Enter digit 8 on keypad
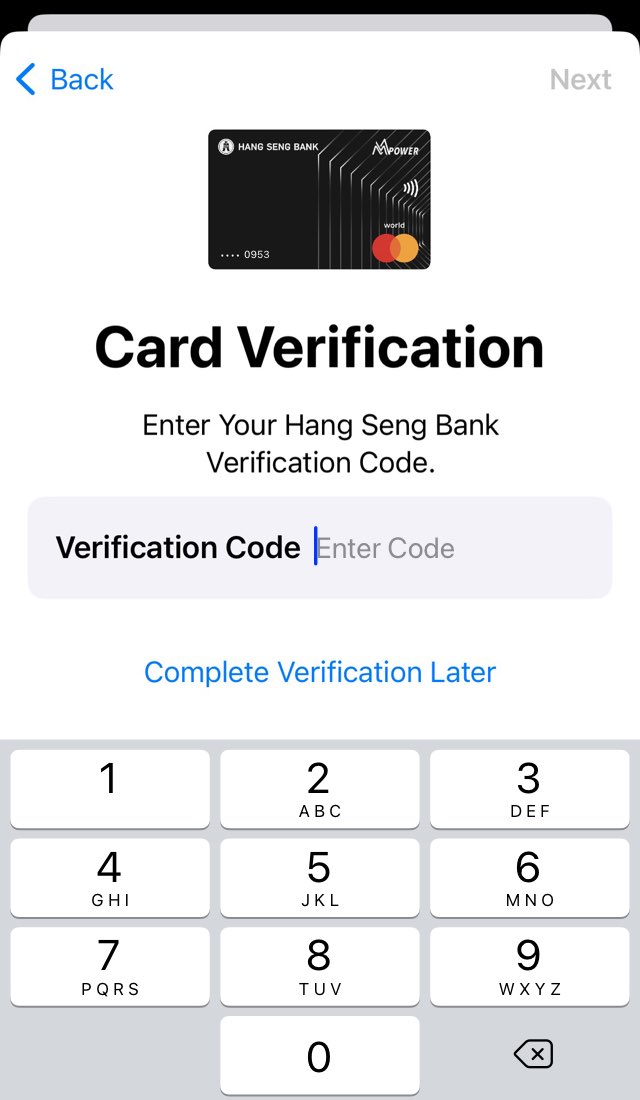The image size is (640, 1100). point(320,966)
